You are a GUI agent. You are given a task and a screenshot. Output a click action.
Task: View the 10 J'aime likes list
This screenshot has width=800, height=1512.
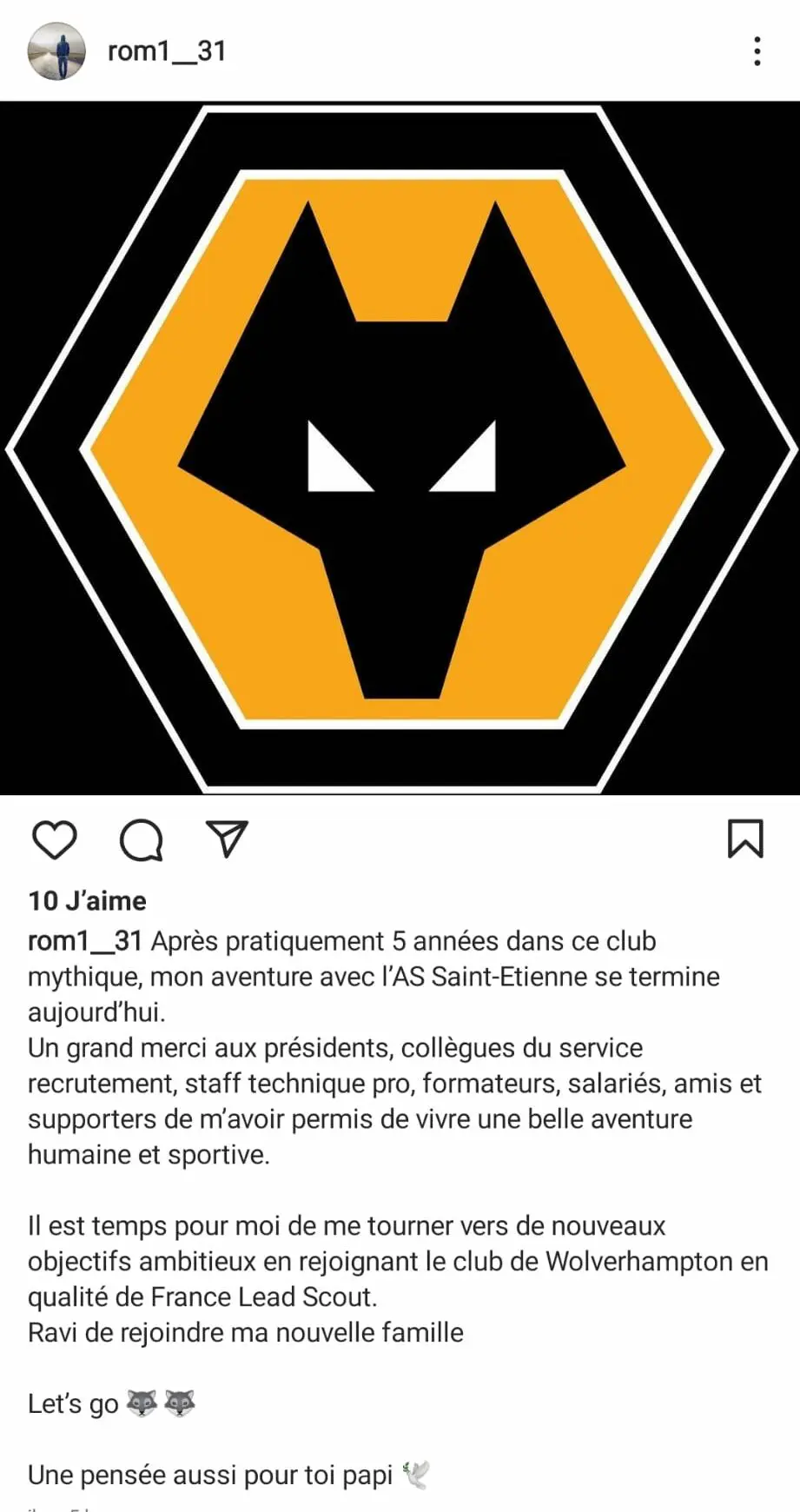[87, 900]
